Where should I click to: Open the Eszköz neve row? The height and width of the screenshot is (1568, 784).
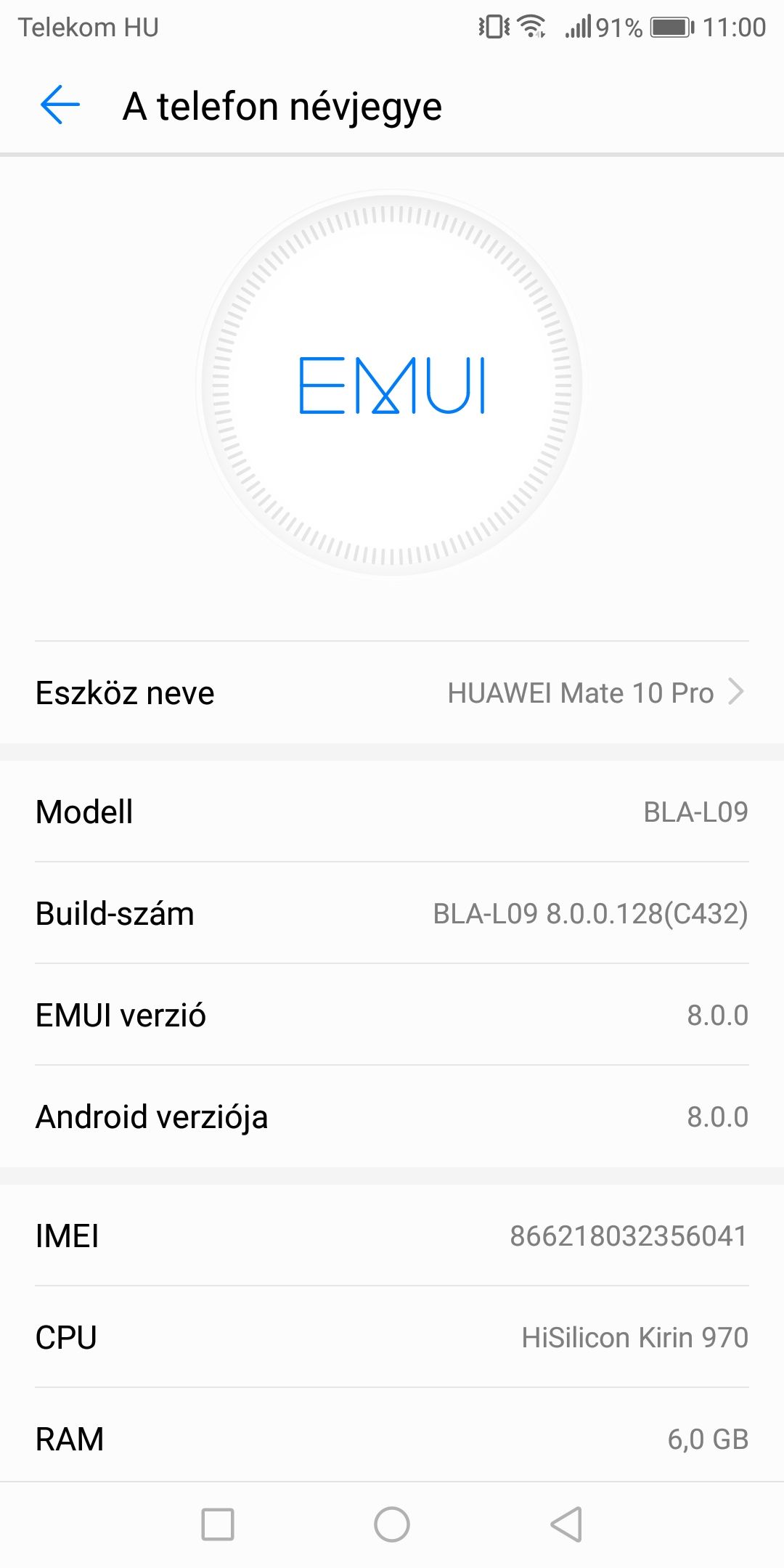[392, 693]
